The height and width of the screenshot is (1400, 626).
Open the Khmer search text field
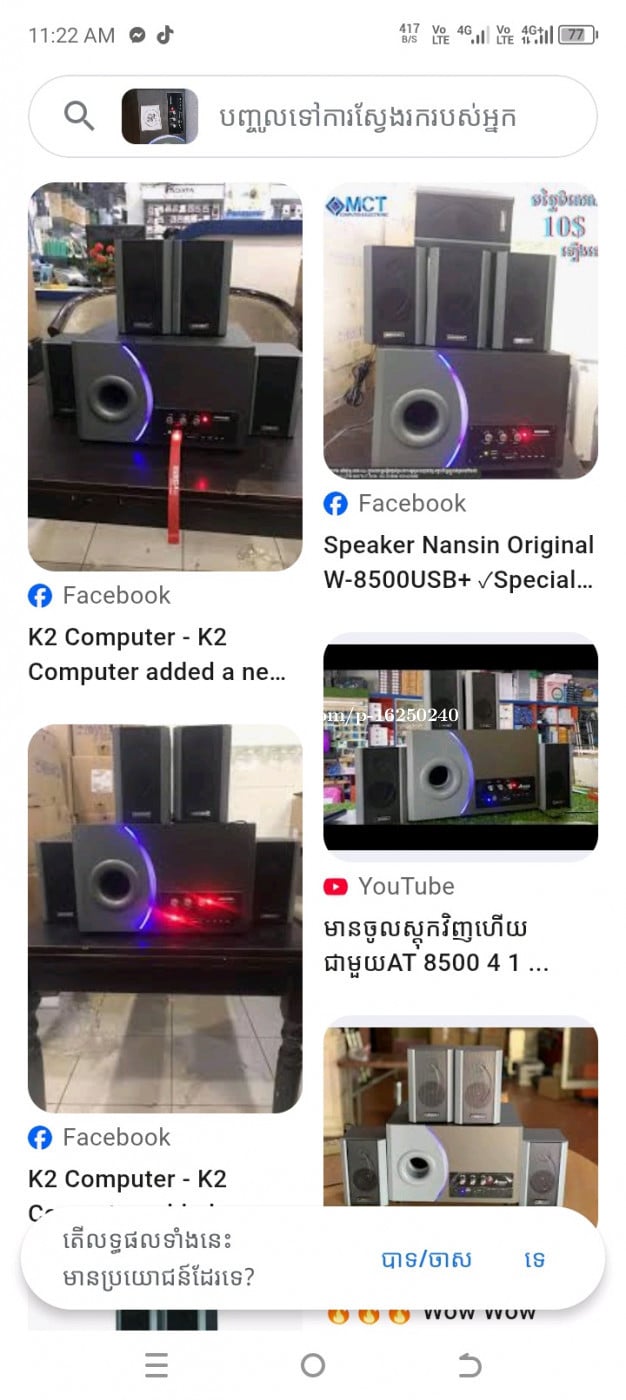point(382,117)
